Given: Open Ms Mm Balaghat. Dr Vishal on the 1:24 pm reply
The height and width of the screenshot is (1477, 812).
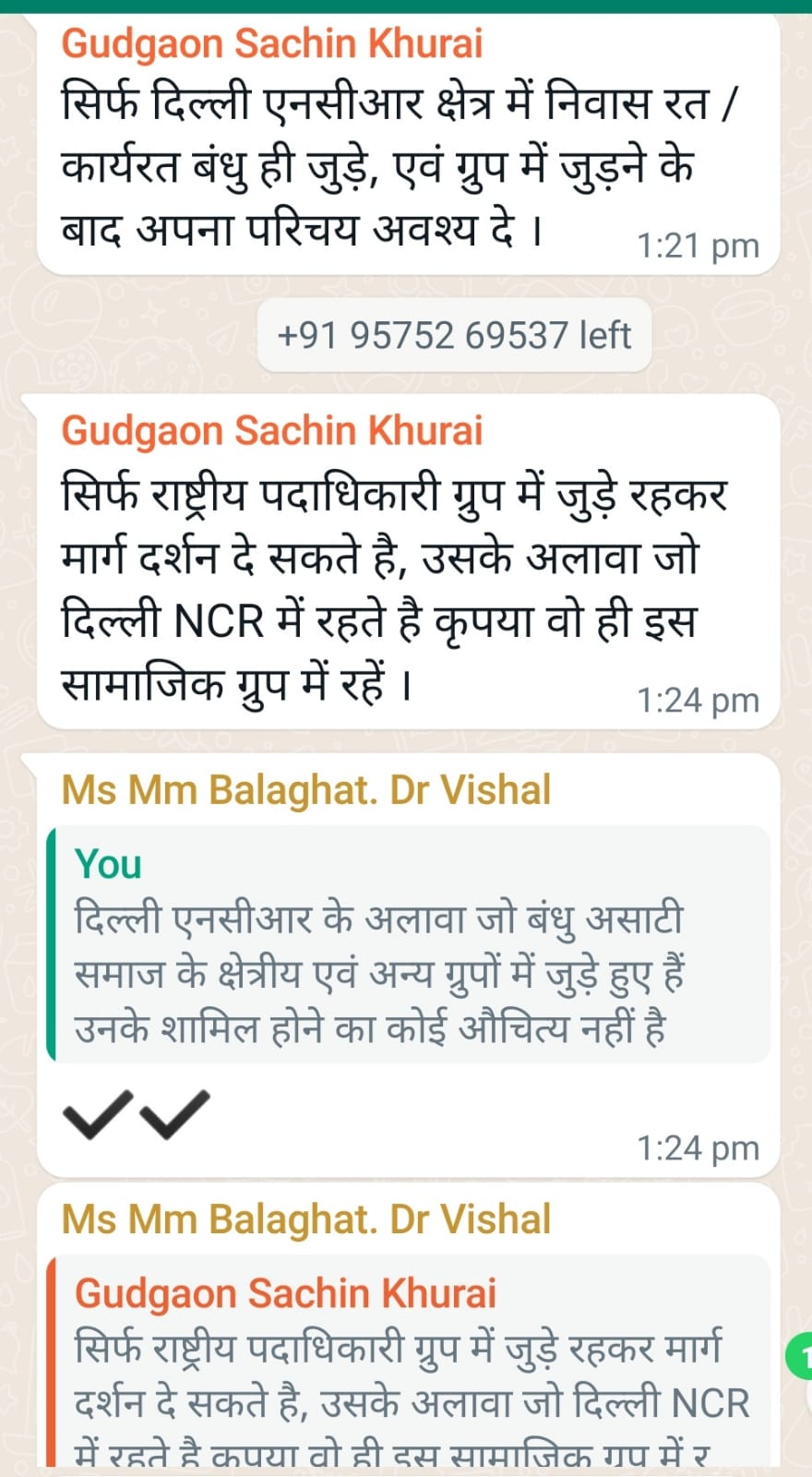Looking at the screenshot, I should point(306,790).
